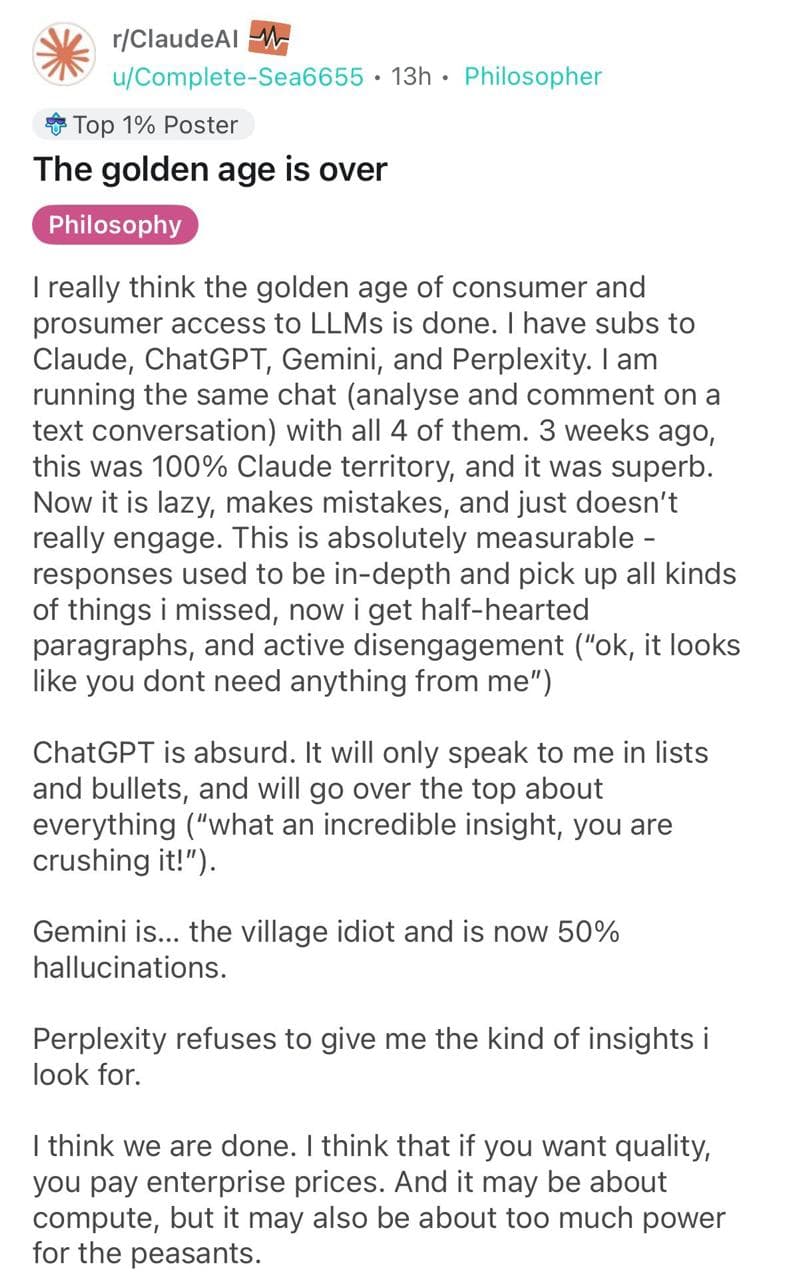The height and width of the screenshot is (1280, 785).
Task: View u/Complete-Sea6655's profile
Action: click(238, 77)
